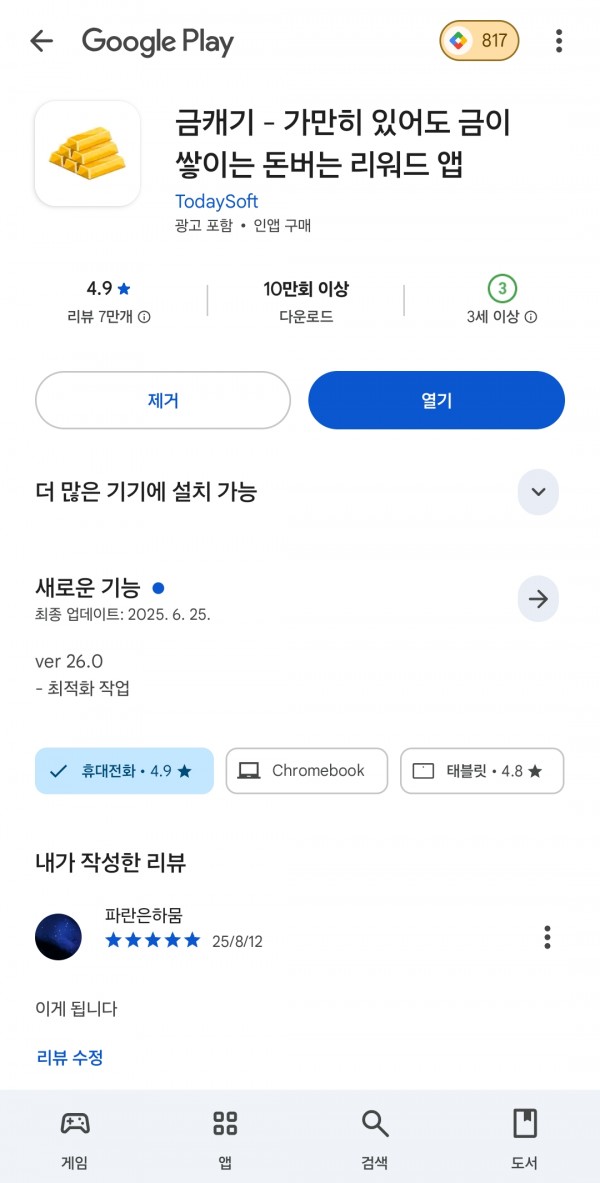Open the TodaySoft developer page
Image resolution: width=600 pixels, height=1183 pixels.
[x=217, y=202]
